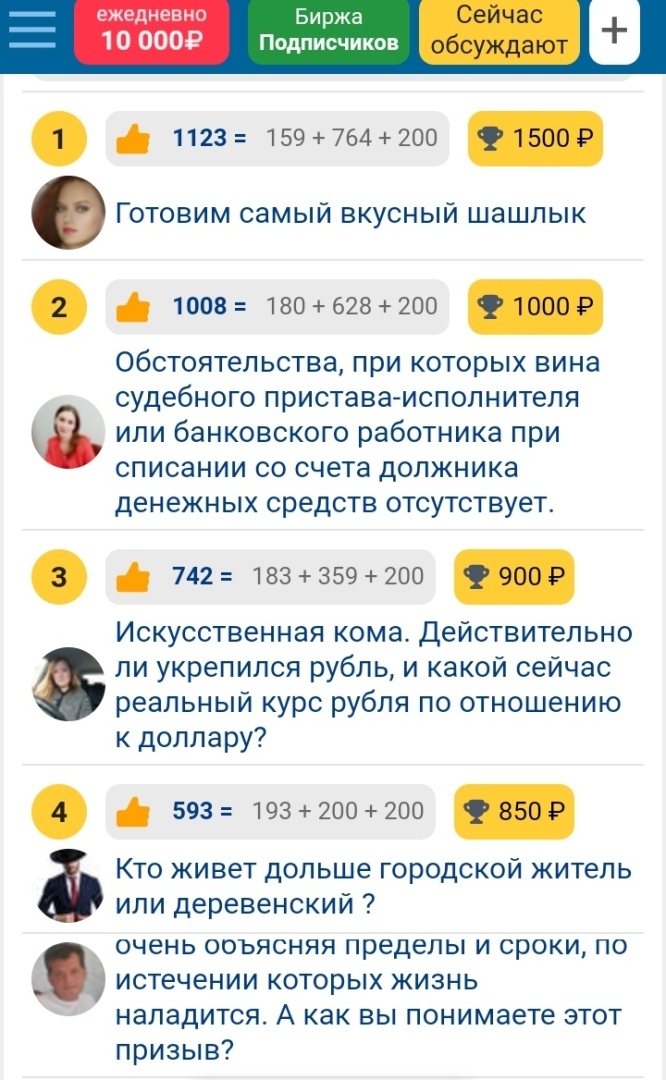
Task: Open 'Кто живет дольше городской житель' post
Action: click(x=372, y=886)
